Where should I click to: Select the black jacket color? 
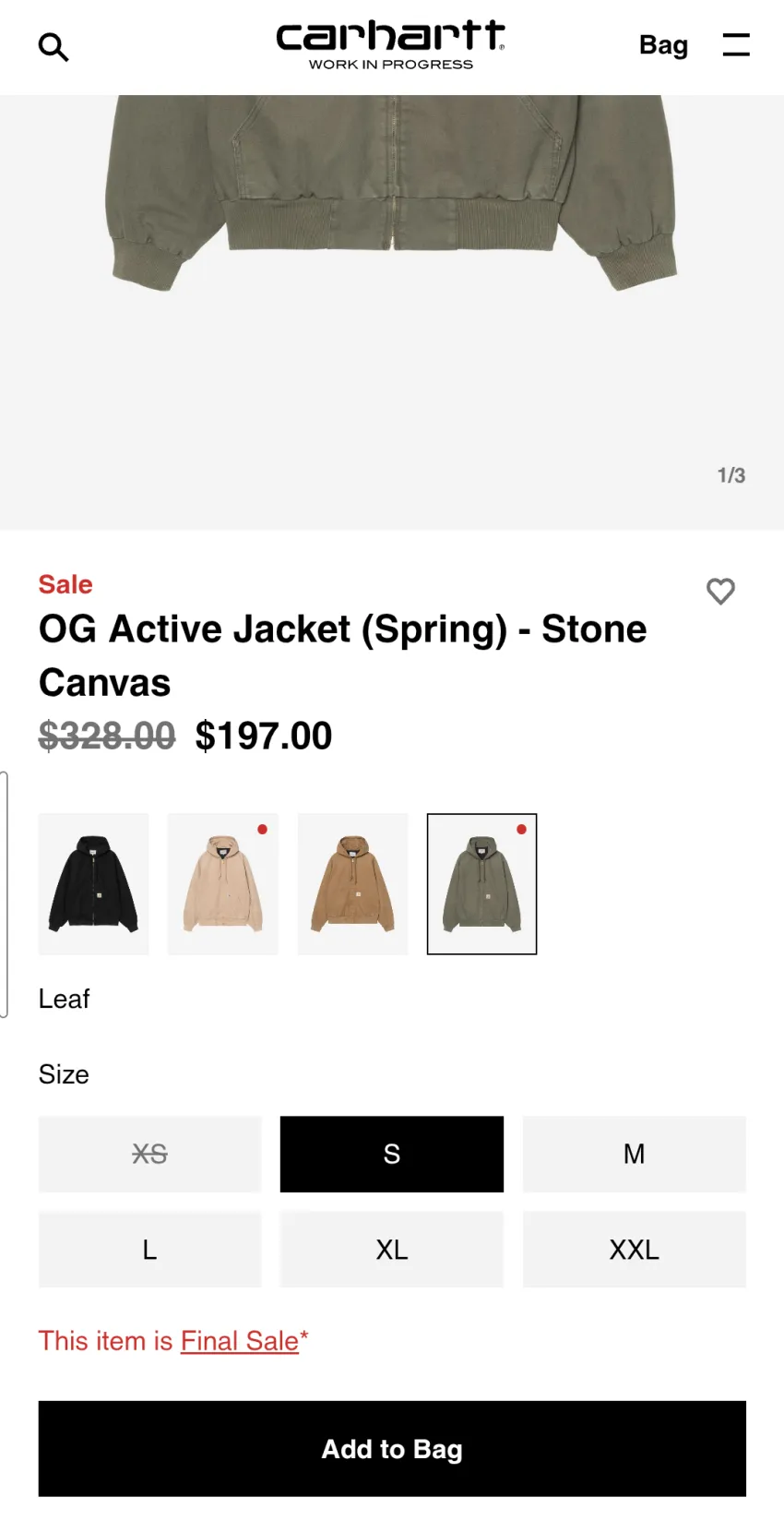tap(93, 884)
